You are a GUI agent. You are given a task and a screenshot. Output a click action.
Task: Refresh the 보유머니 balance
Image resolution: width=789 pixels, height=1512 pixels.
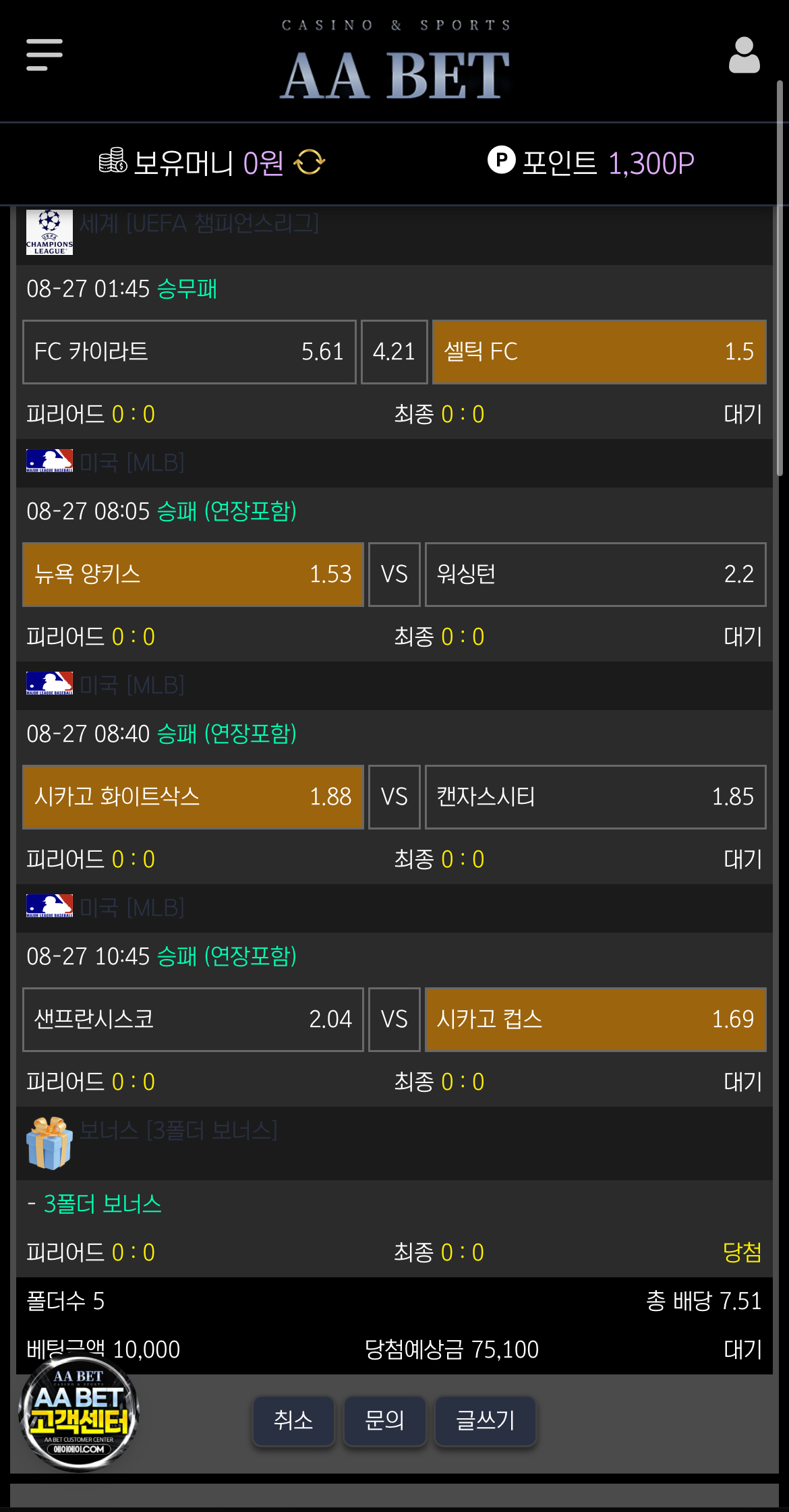(310, 163)
